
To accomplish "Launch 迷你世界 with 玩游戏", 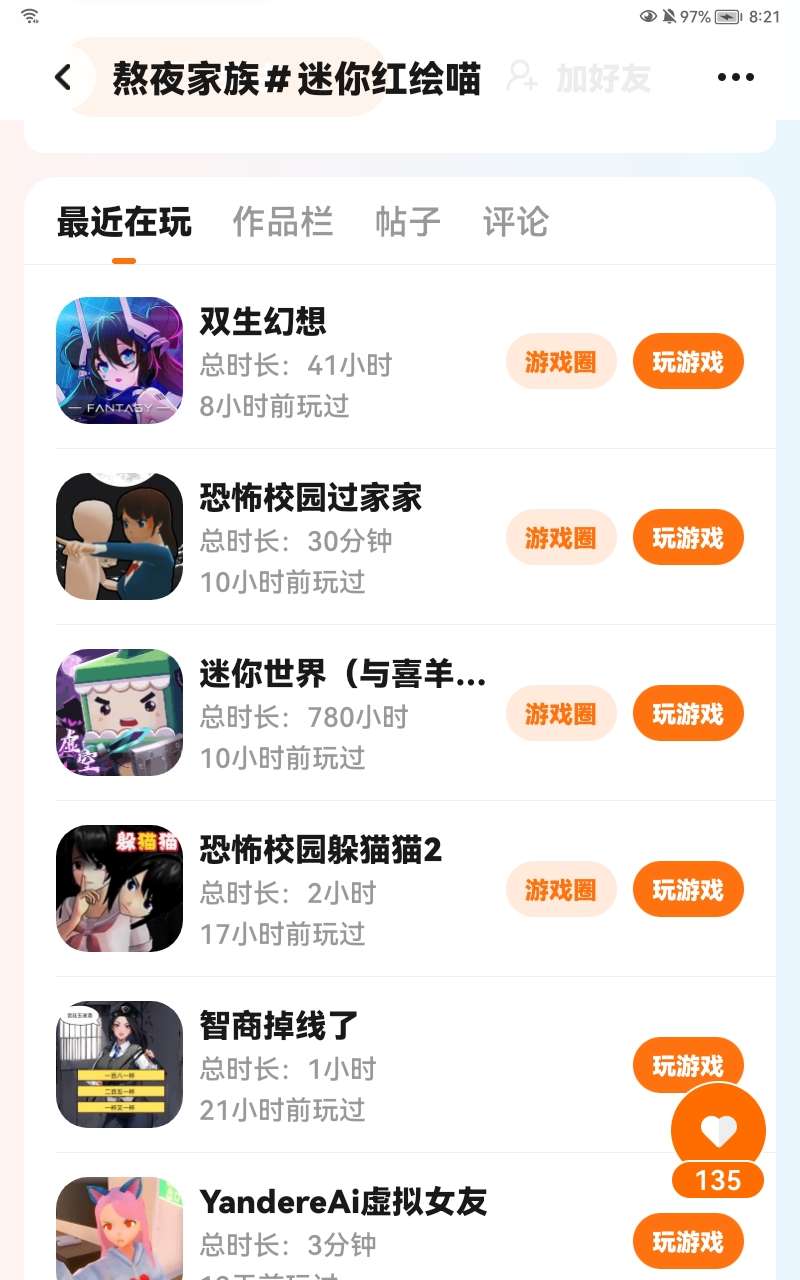I will click(688, 713).
